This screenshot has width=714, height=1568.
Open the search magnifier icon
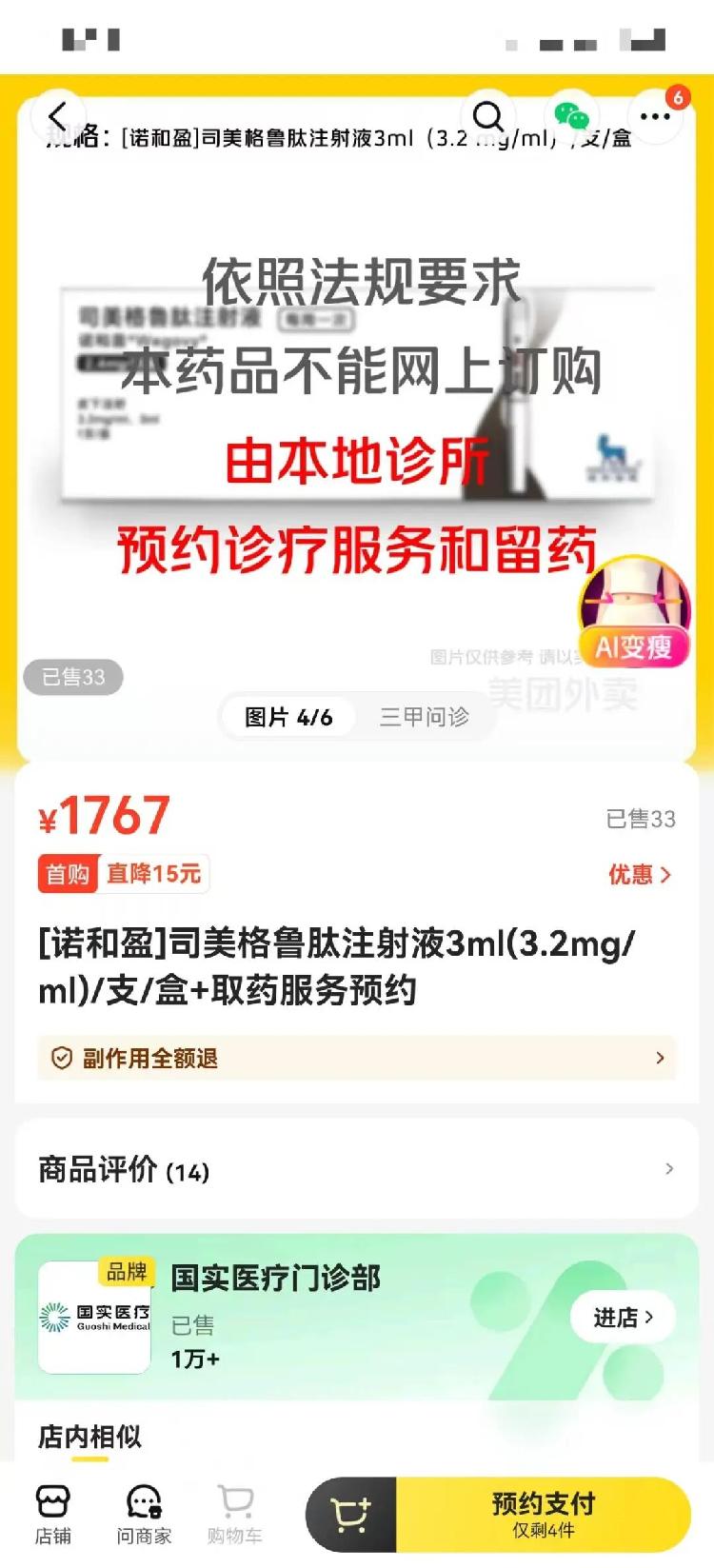(x=488, y=116)
